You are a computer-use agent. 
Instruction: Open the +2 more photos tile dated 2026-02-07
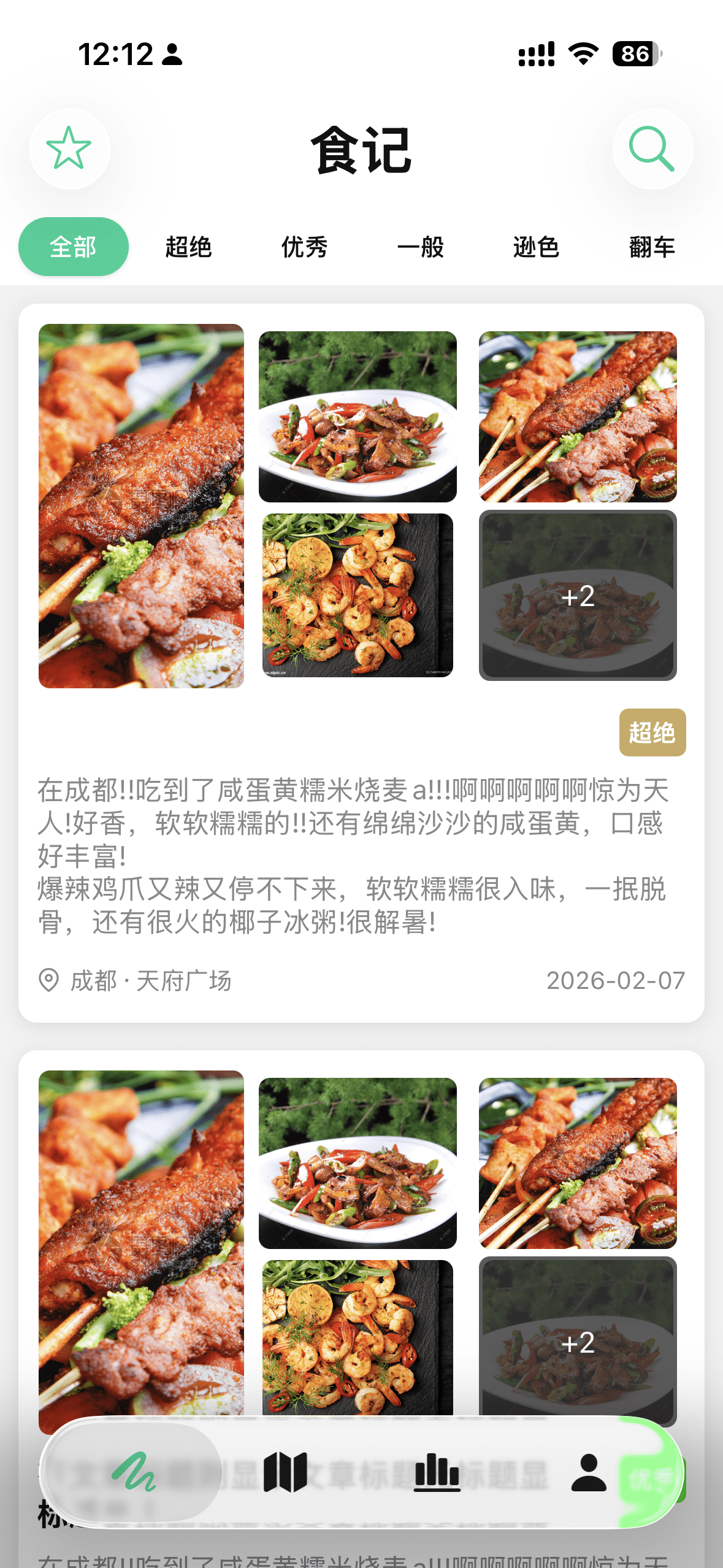(x=578, y=596)
